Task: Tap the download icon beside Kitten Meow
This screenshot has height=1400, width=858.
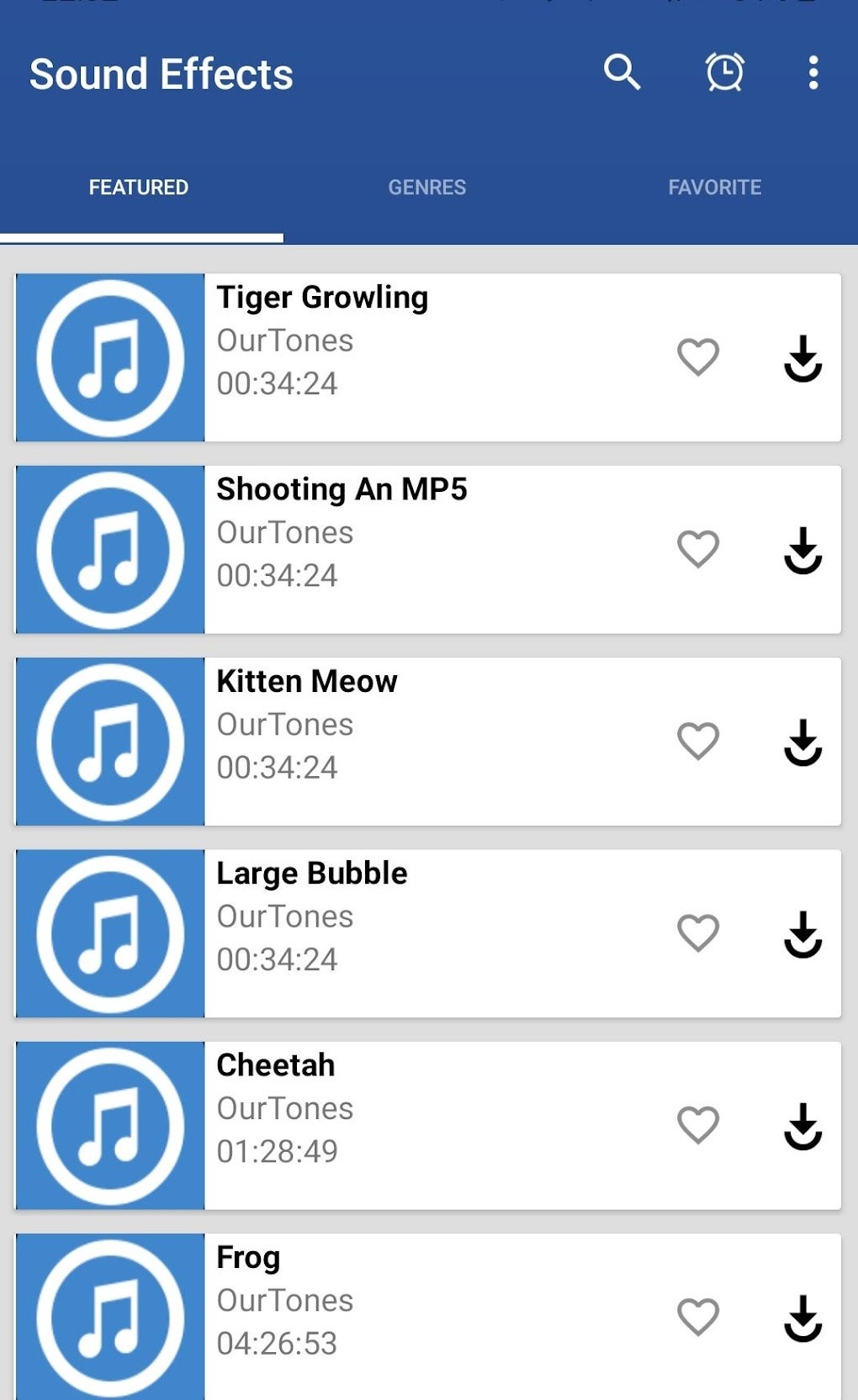Action: [804, 741]
